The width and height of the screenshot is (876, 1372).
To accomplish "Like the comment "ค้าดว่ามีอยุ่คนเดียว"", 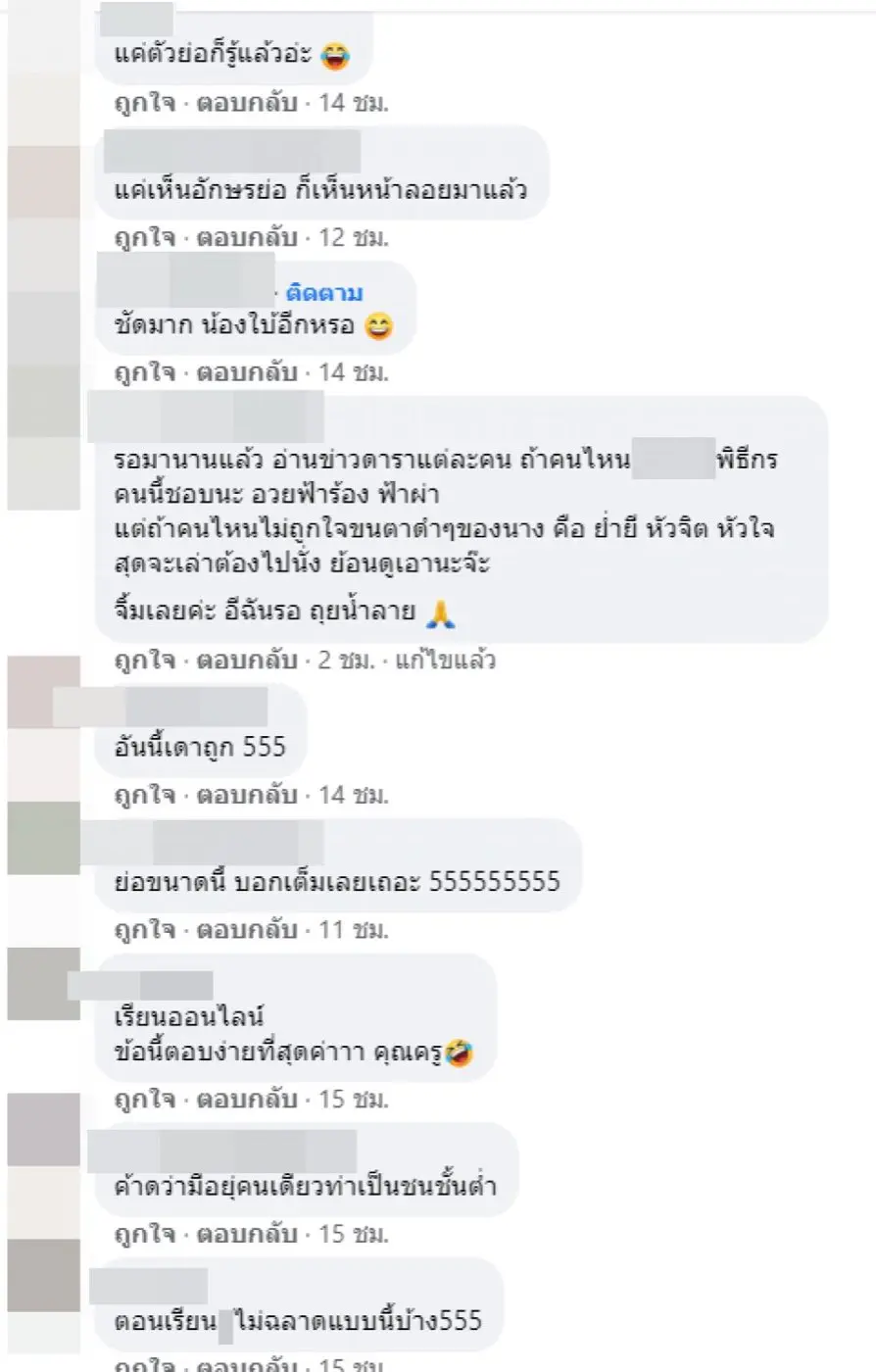I will coord(143,1234).
